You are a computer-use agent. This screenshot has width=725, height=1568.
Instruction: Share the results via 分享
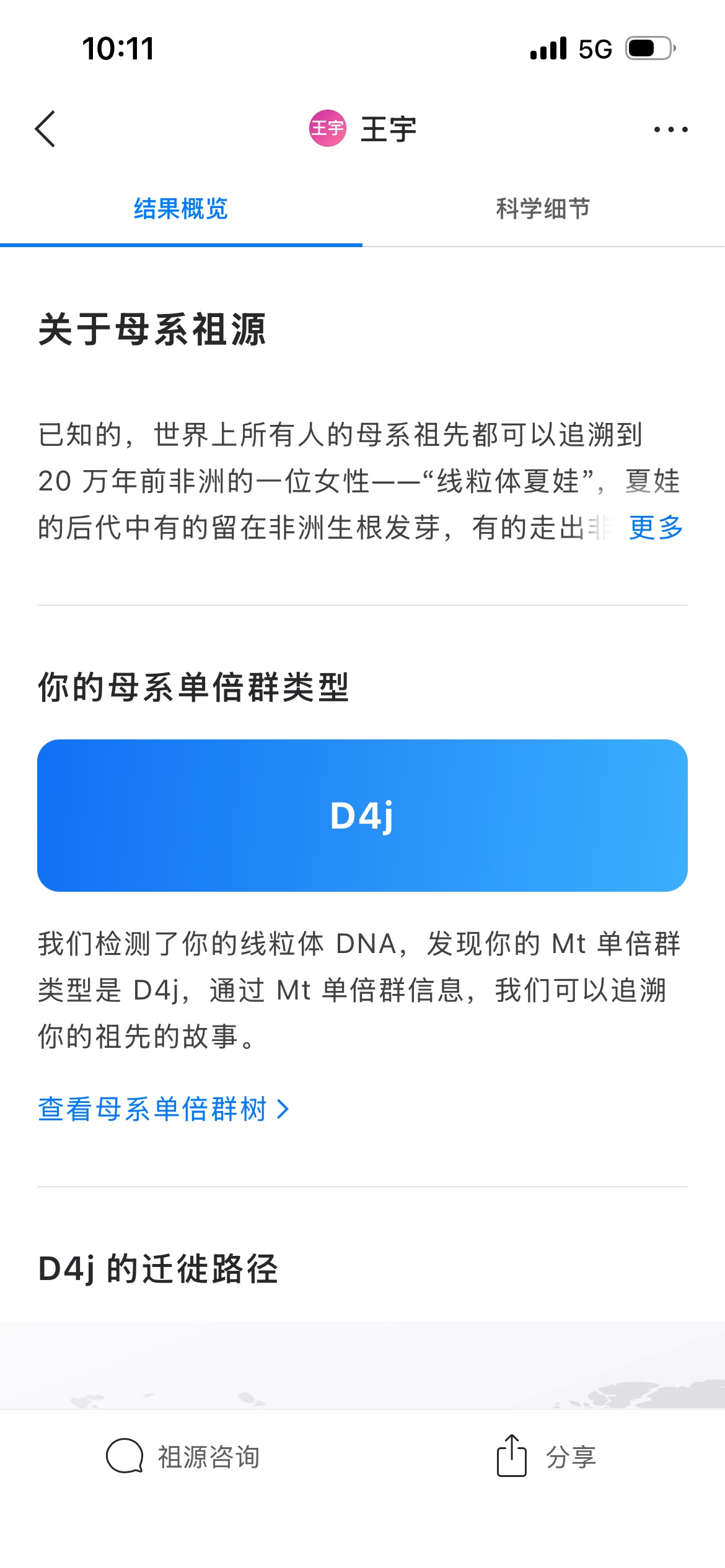(x=546, y=1457)
